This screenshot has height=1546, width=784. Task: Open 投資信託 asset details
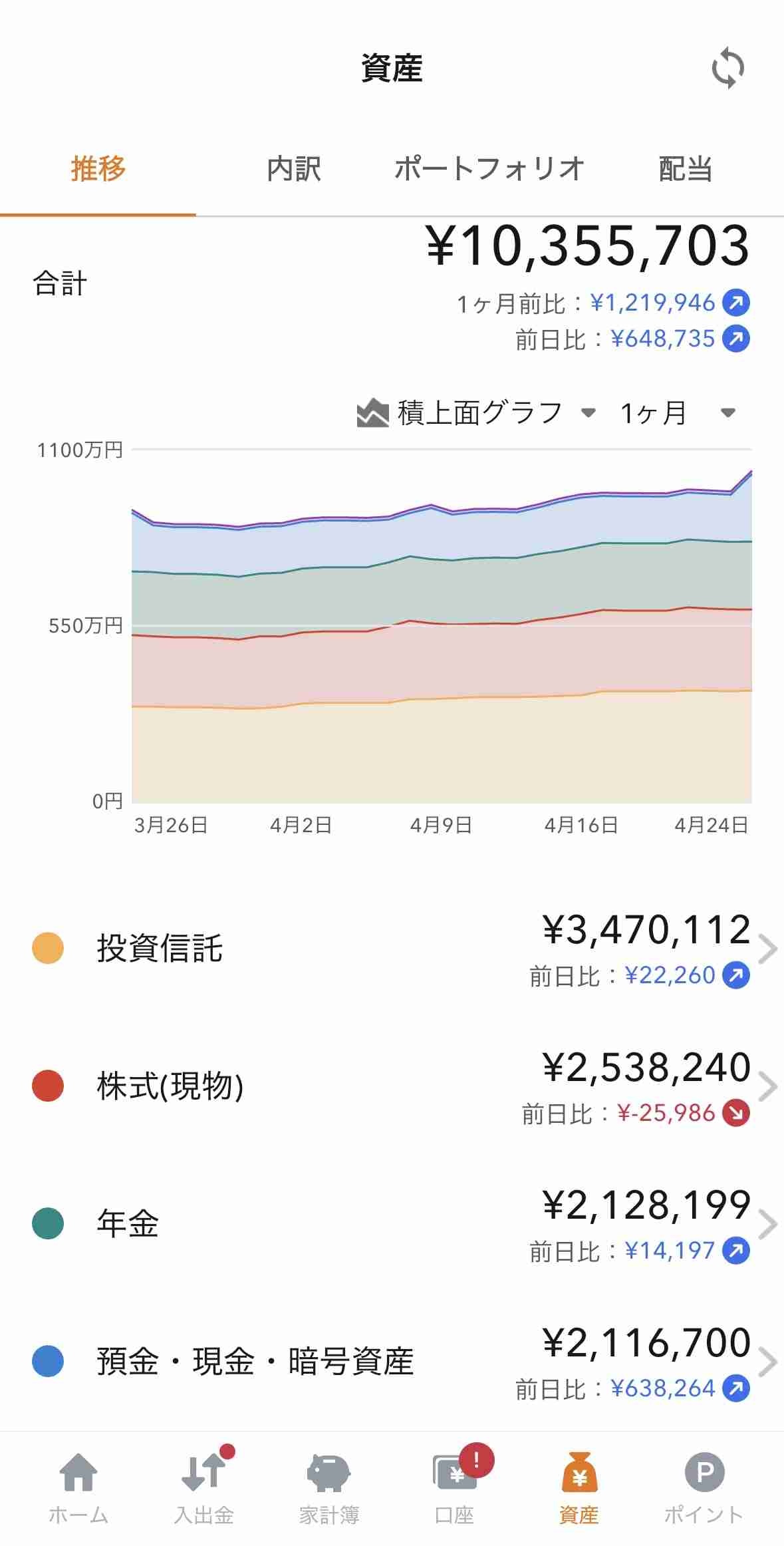point(392,949)
